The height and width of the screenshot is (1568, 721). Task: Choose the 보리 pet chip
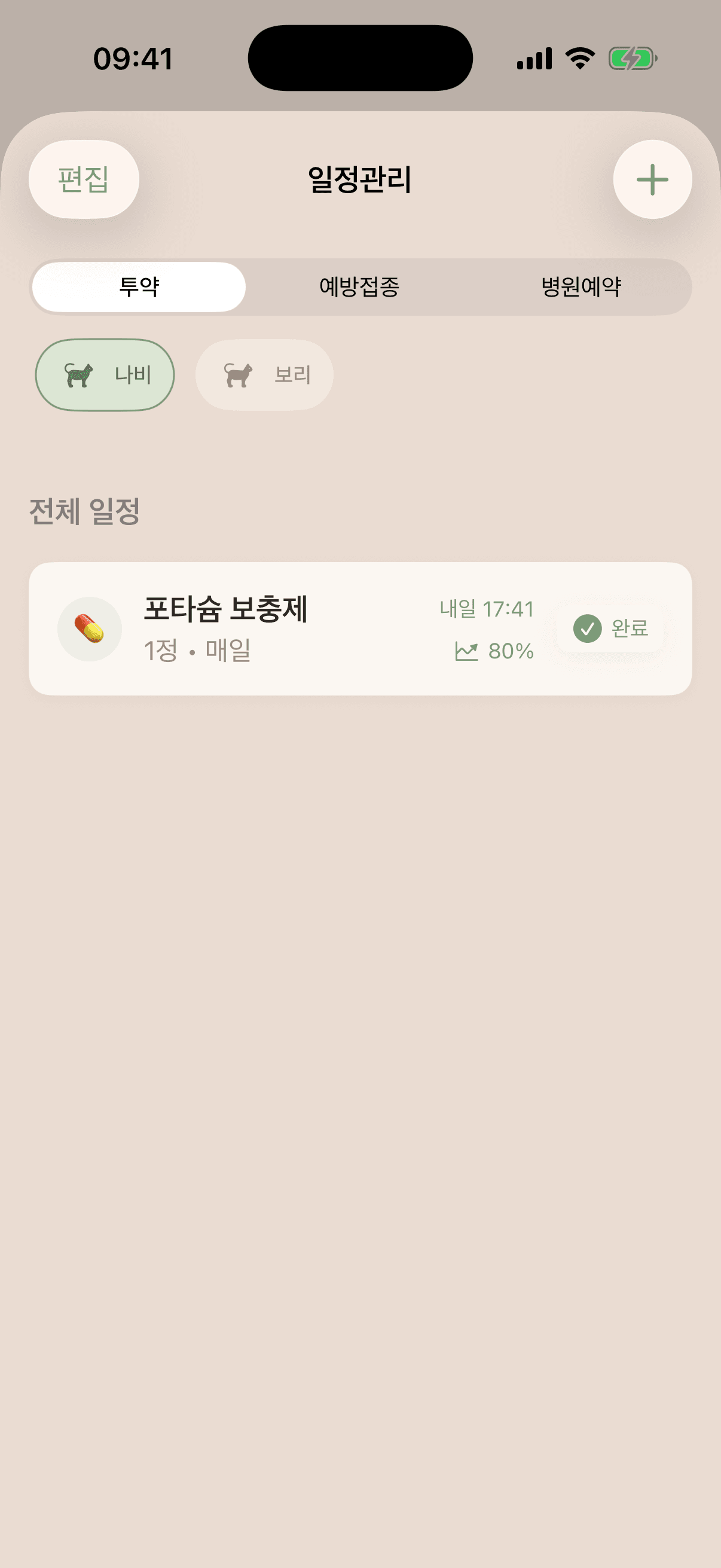point(264,375)
